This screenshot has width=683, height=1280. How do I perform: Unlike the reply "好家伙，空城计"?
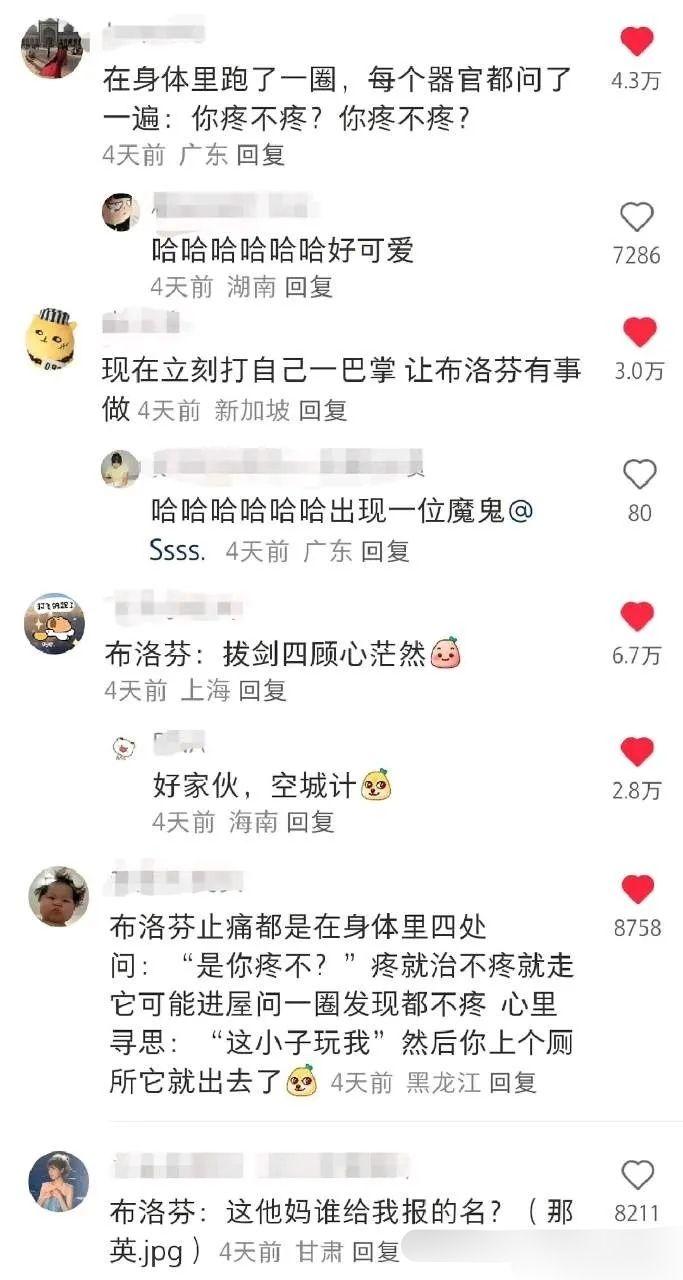point(637,752)
